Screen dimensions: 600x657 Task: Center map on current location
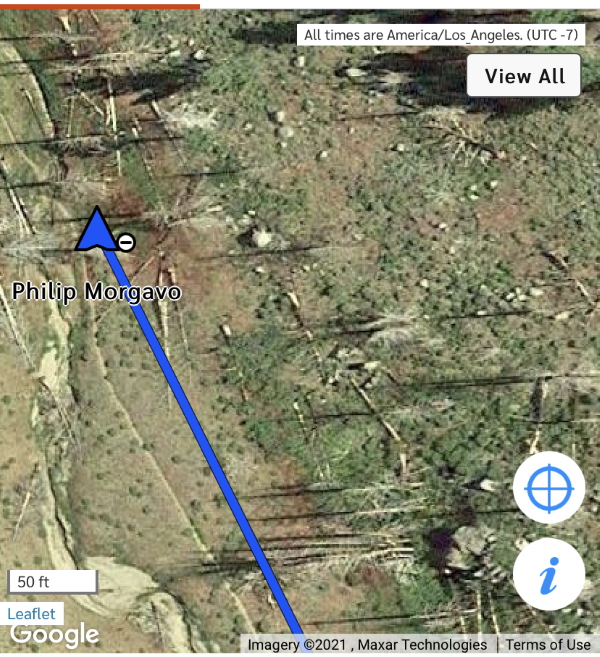(548, 488)
